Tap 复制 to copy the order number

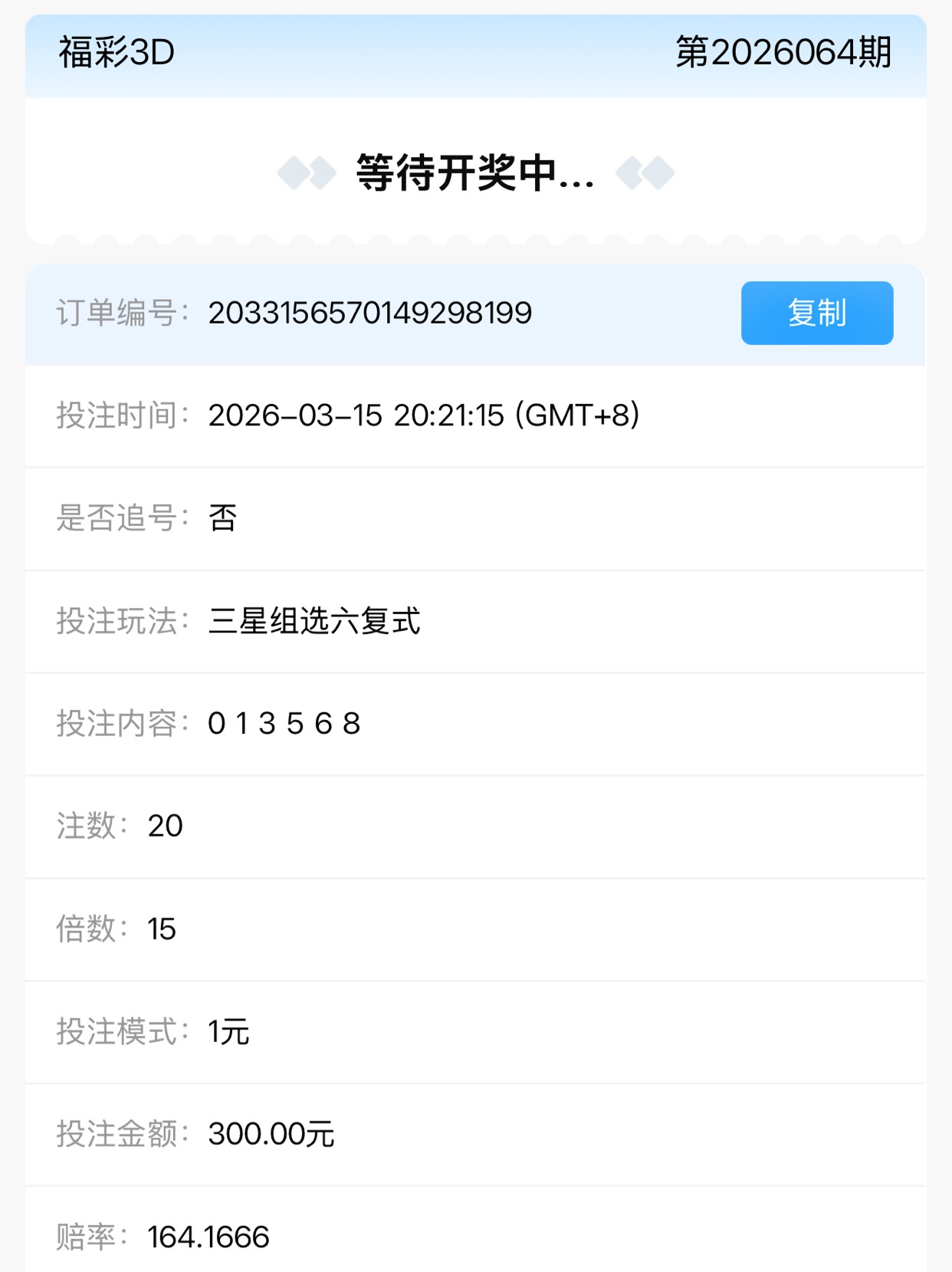point(816,313)
